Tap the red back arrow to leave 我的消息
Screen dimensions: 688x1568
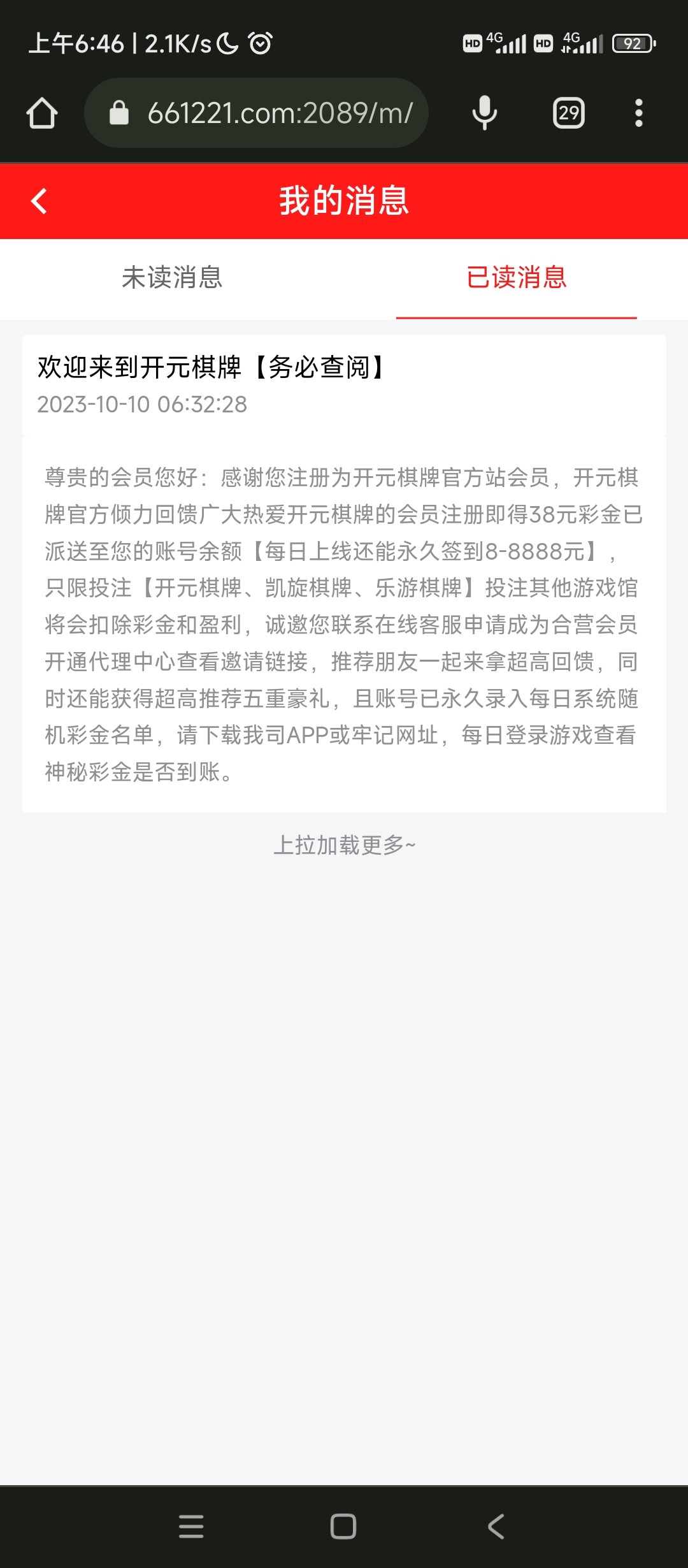(x=38, y=201)
